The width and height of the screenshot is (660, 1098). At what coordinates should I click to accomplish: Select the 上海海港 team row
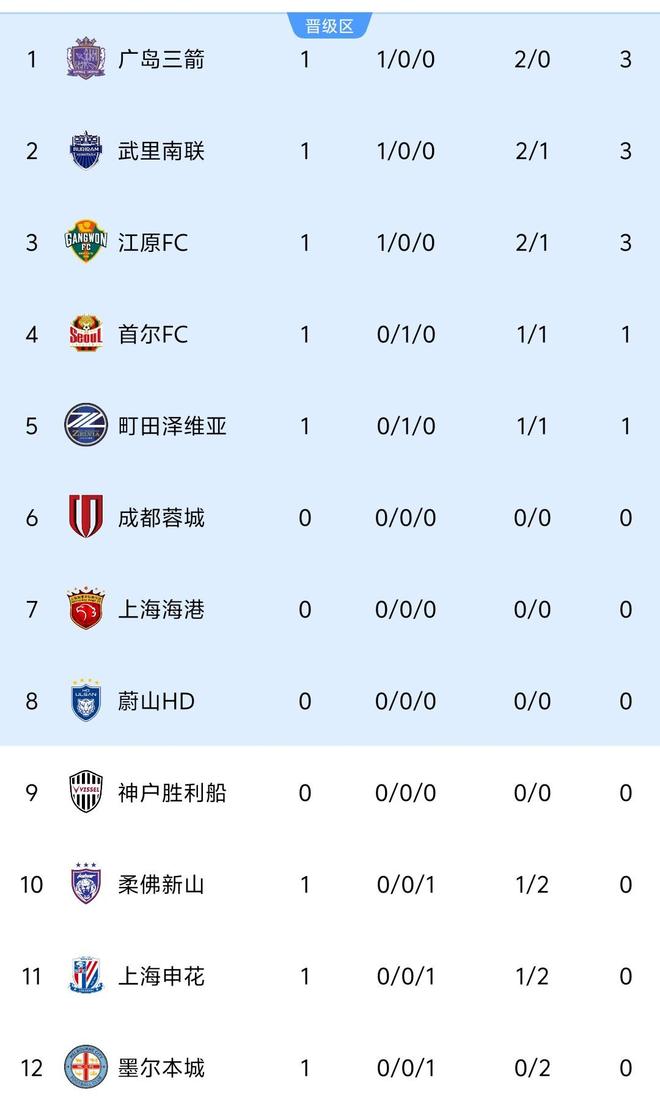[161, 609]
